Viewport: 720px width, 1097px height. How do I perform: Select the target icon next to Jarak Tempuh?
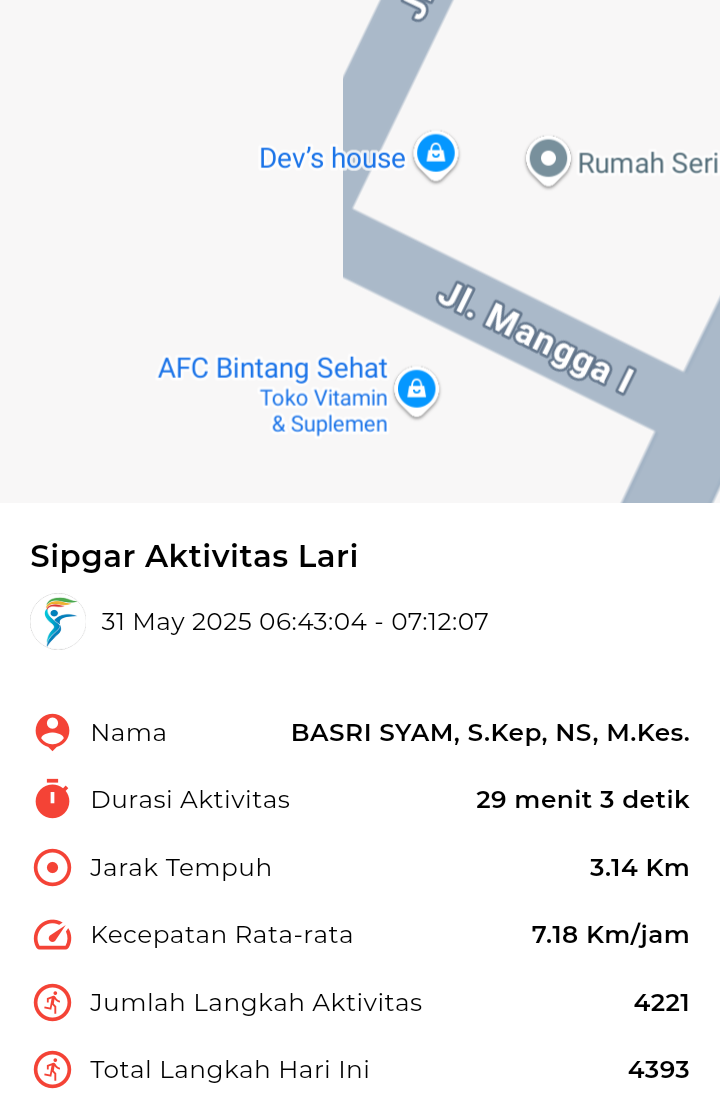tap(51, 867)
